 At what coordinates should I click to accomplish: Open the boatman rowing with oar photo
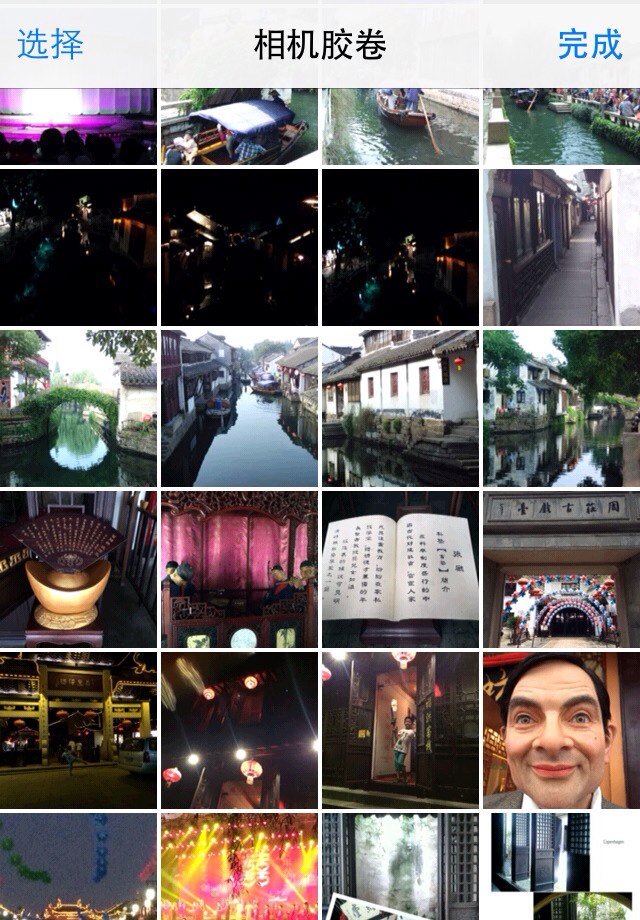click(400, 127)
